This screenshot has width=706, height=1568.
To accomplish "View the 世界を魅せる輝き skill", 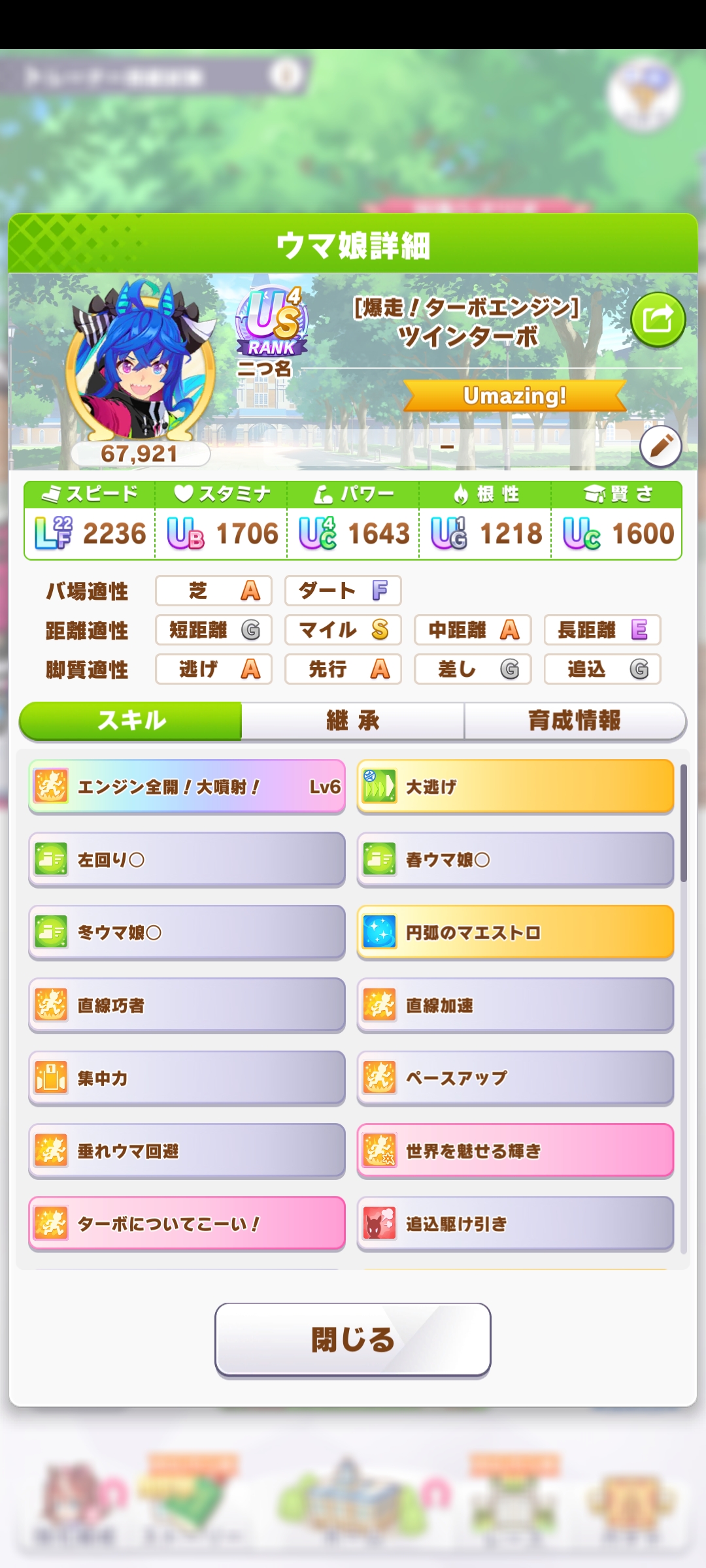I will [515, 1151].
